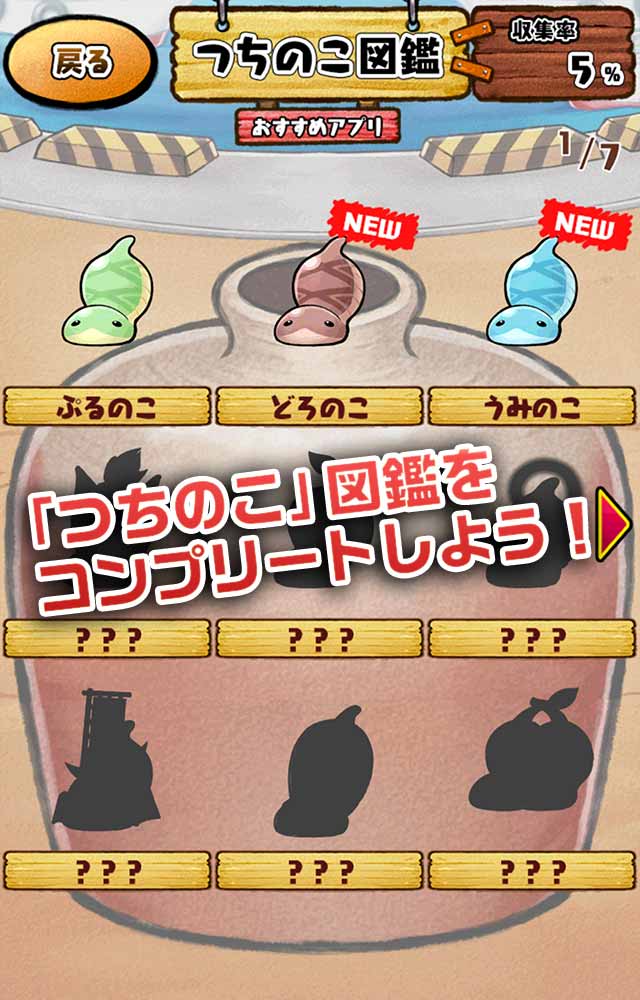The width and height of the screenshot is (640, 1000).
Task: Open おすすめアプリ recommended apps
Action: (317, 126)
